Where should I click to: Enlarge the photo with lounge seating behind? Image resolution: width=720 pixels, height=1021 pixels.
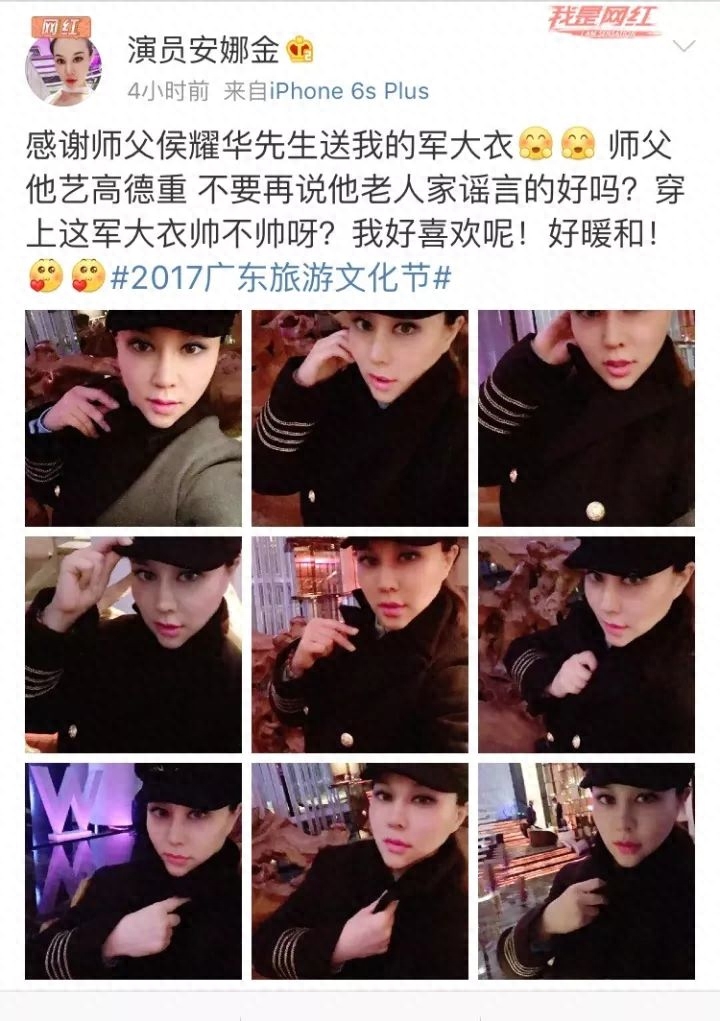(586, 871)
